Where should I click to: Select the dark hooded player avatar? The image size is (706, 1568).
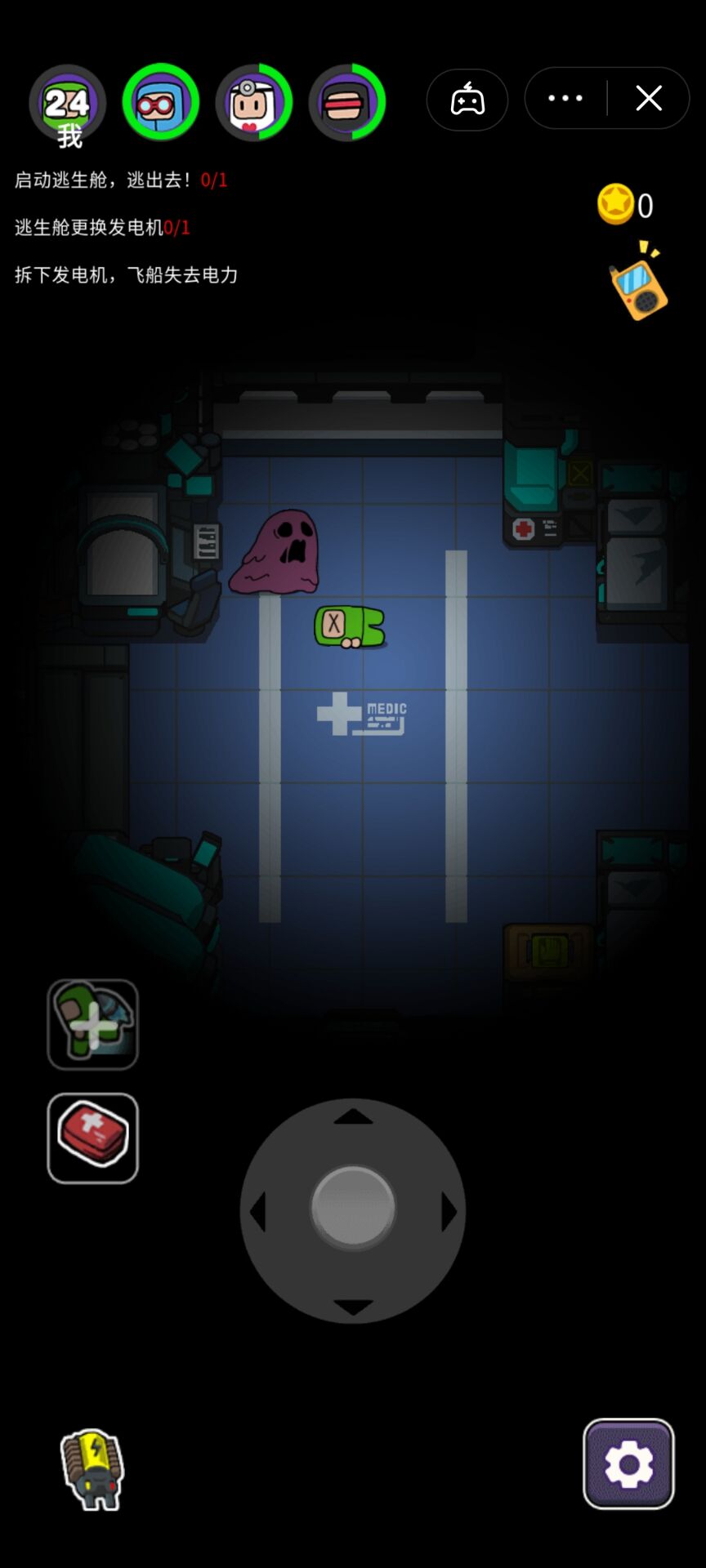coord(347,103)
